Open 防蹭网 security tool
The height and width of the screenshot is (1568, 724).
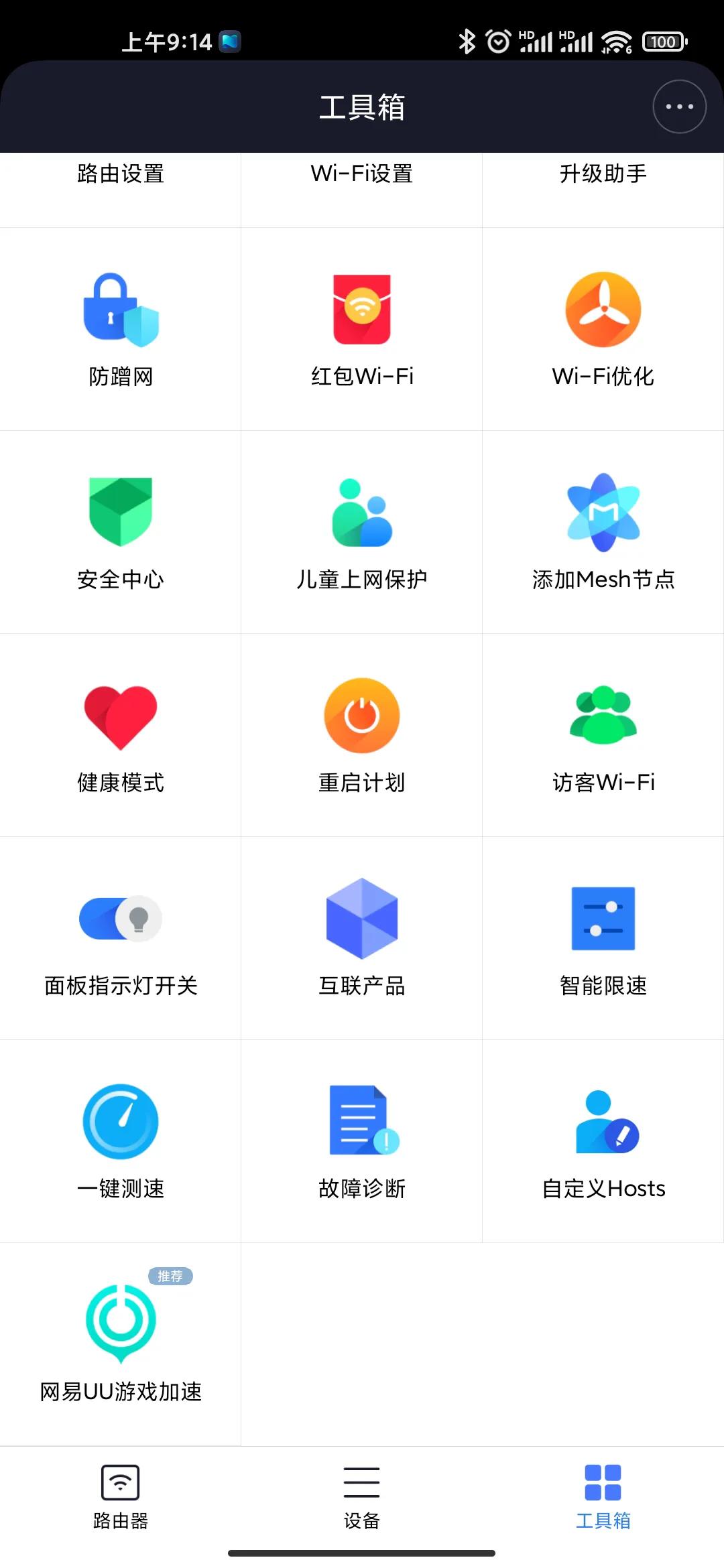tap(121, 328)
